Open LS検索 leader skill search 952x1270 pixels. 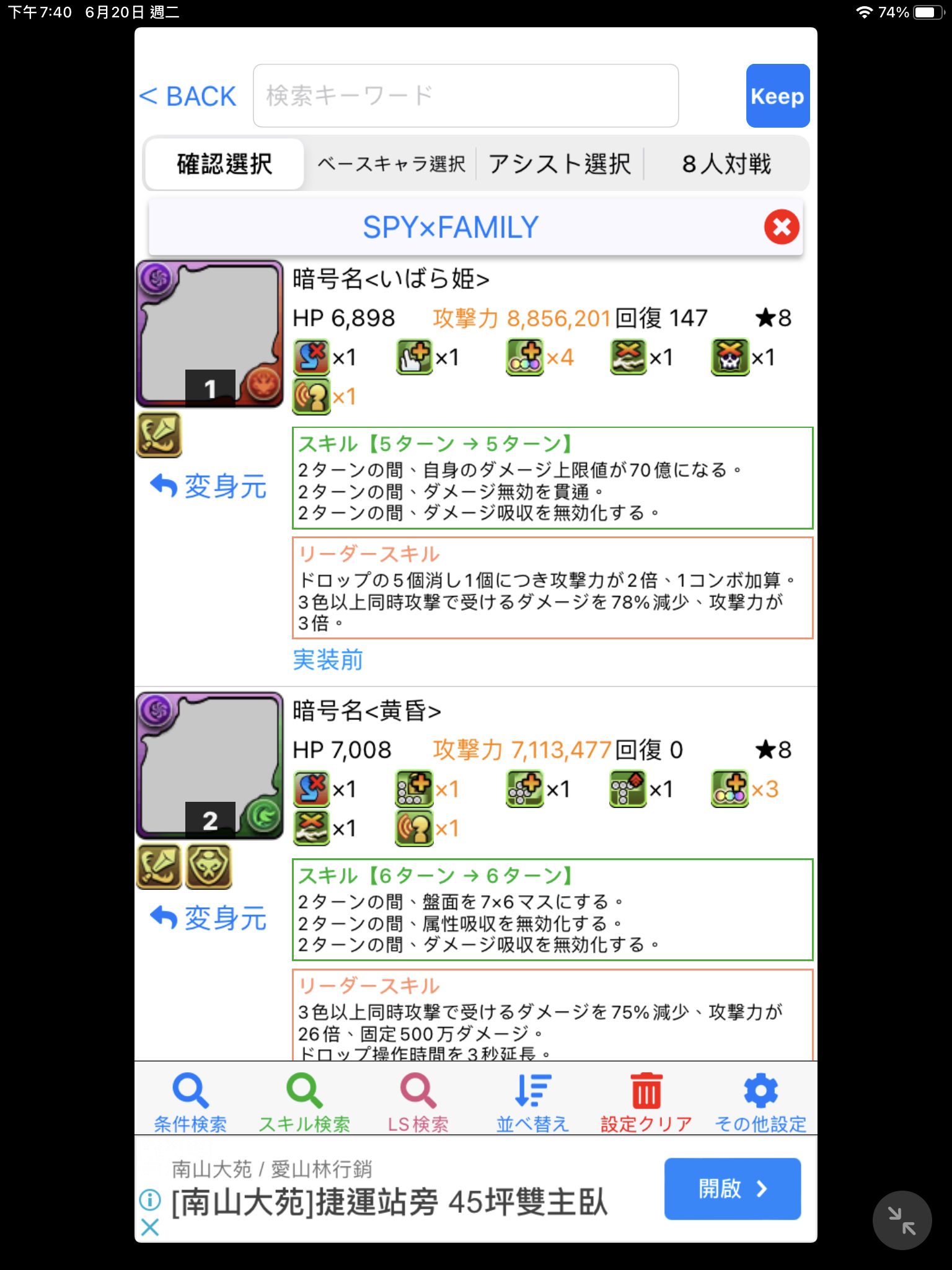(x=418, y=1102)
